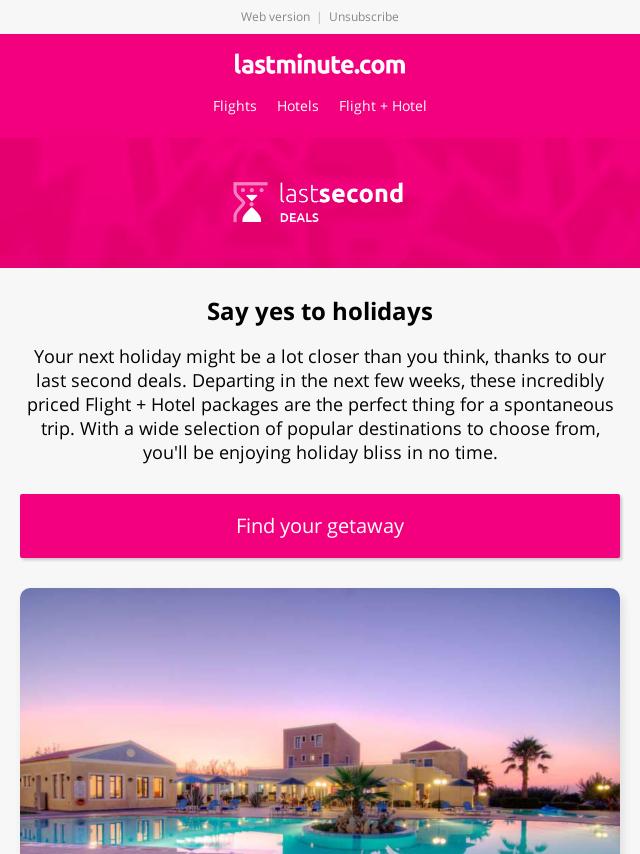Tap the Find your getaway button

pos(320,526)
